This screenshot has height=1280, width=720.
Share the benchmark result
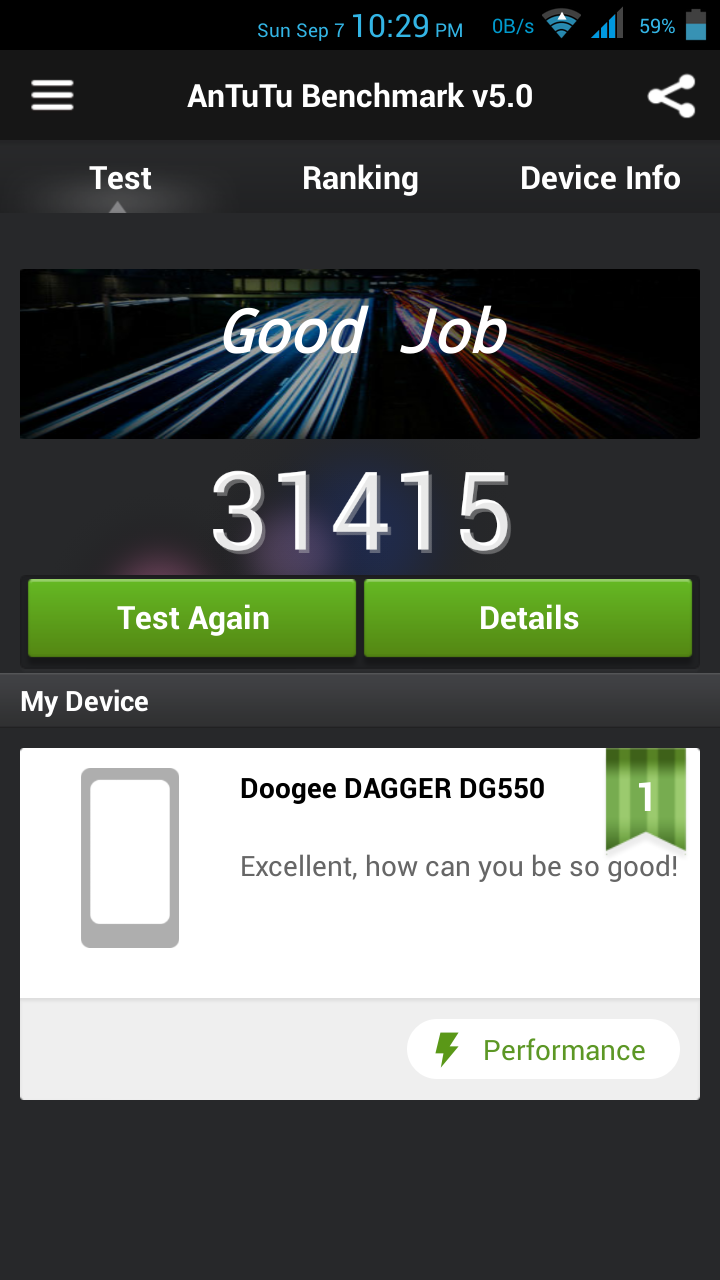670,96
